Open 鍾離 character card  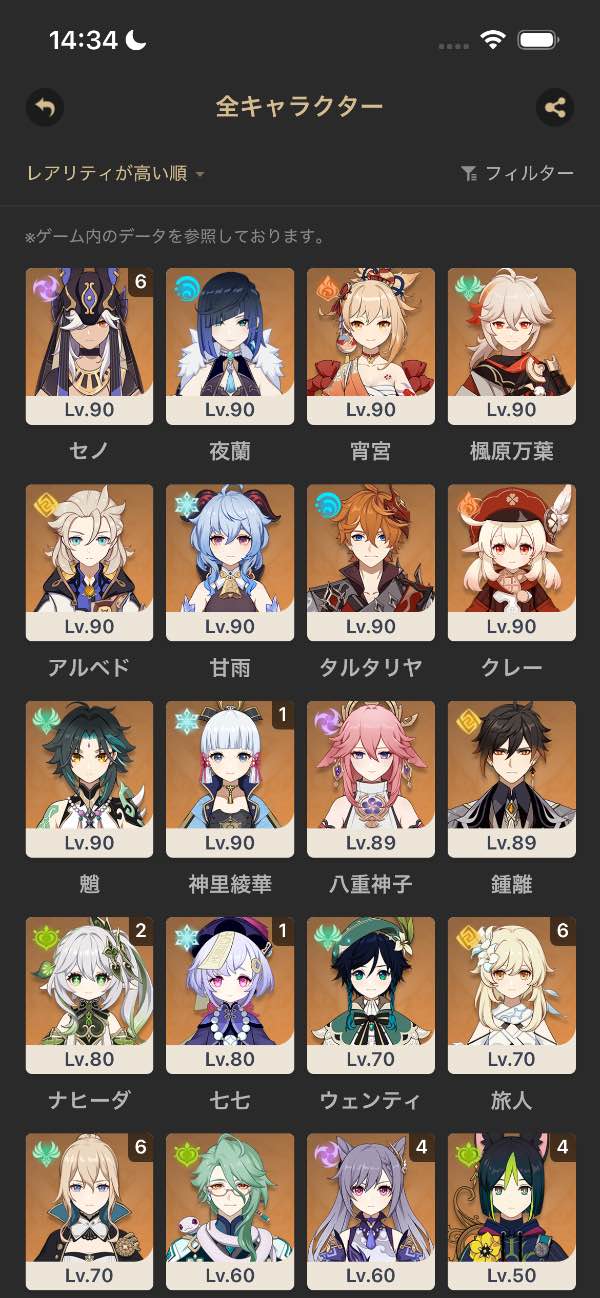pyautogui.click(x=512, y=778)
